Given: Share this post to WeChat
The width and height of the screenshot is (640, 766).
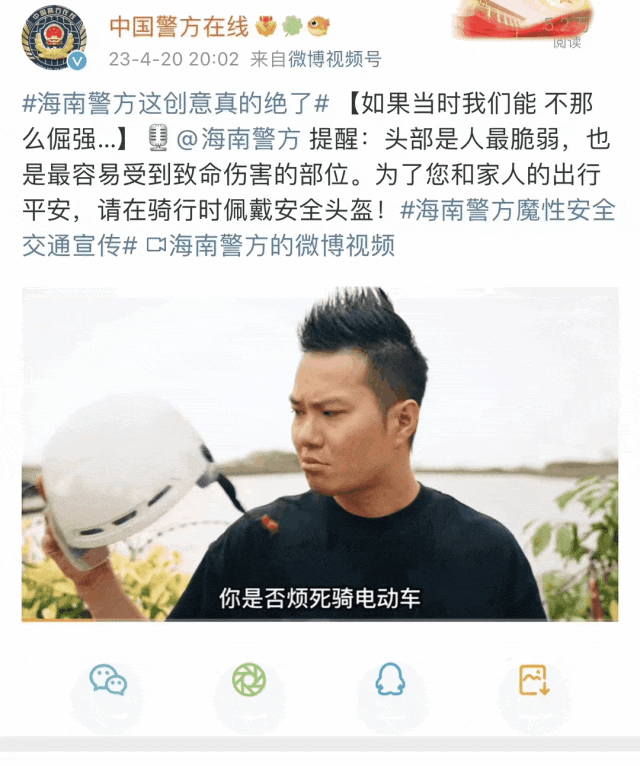Looking at the screenshot, I should [108, 681].
